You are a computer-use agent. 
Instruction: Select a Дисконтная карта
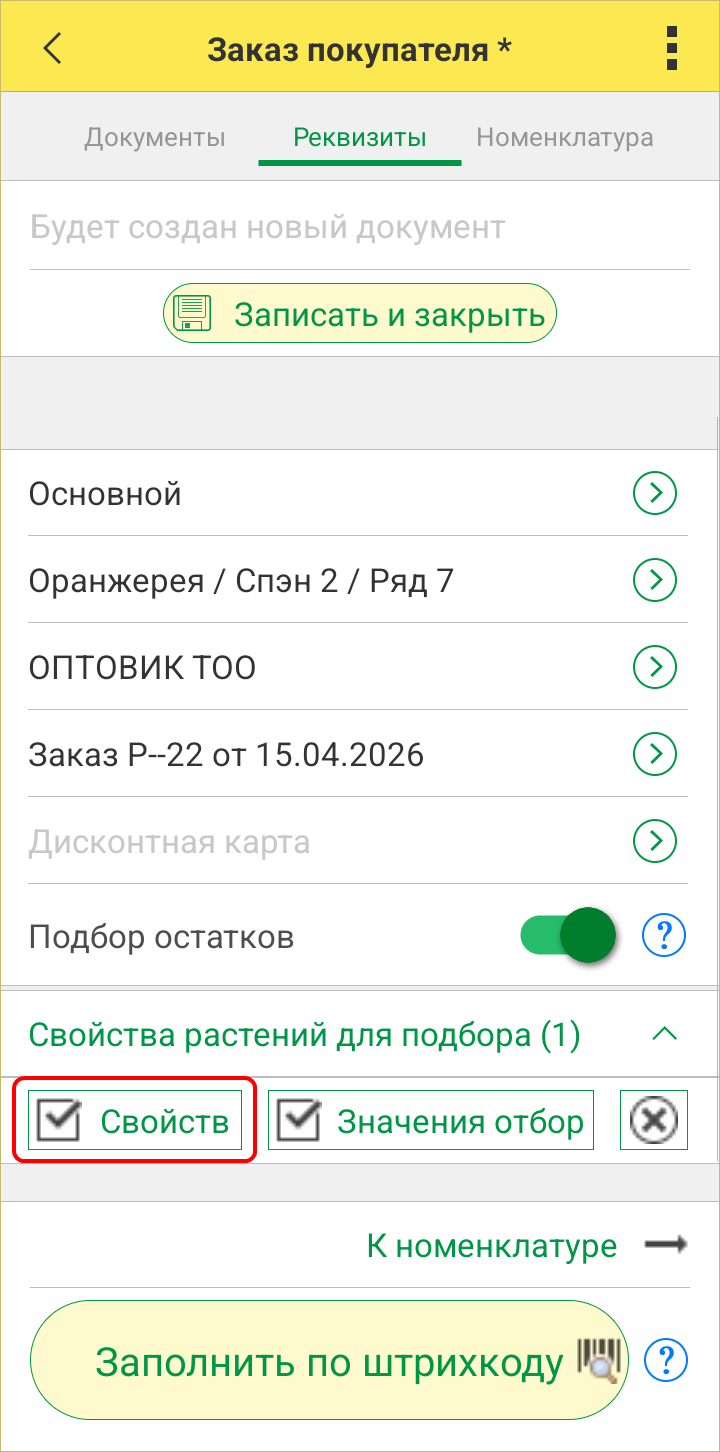pos(655,841)
